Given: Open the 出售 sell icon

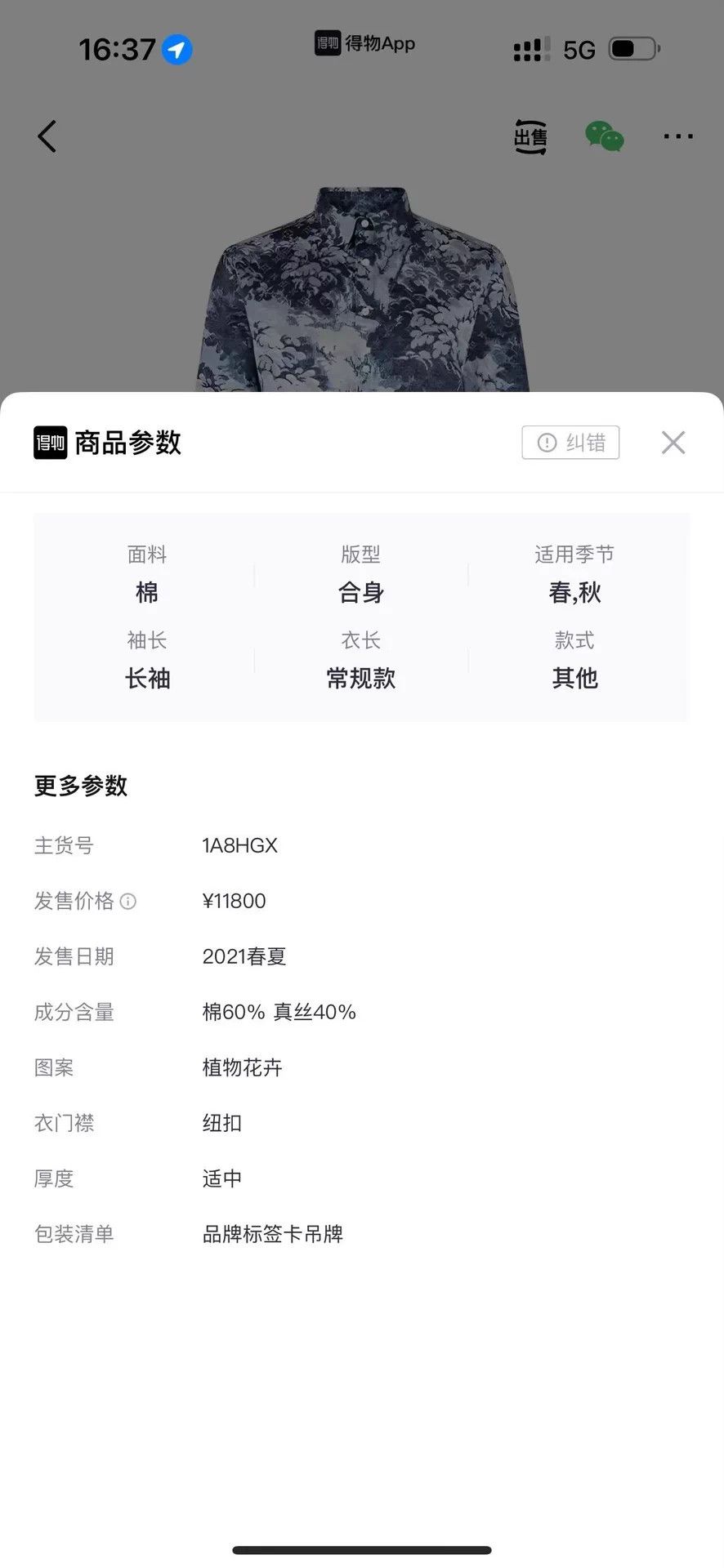Looking at the screenshot, I should point(530,136).
